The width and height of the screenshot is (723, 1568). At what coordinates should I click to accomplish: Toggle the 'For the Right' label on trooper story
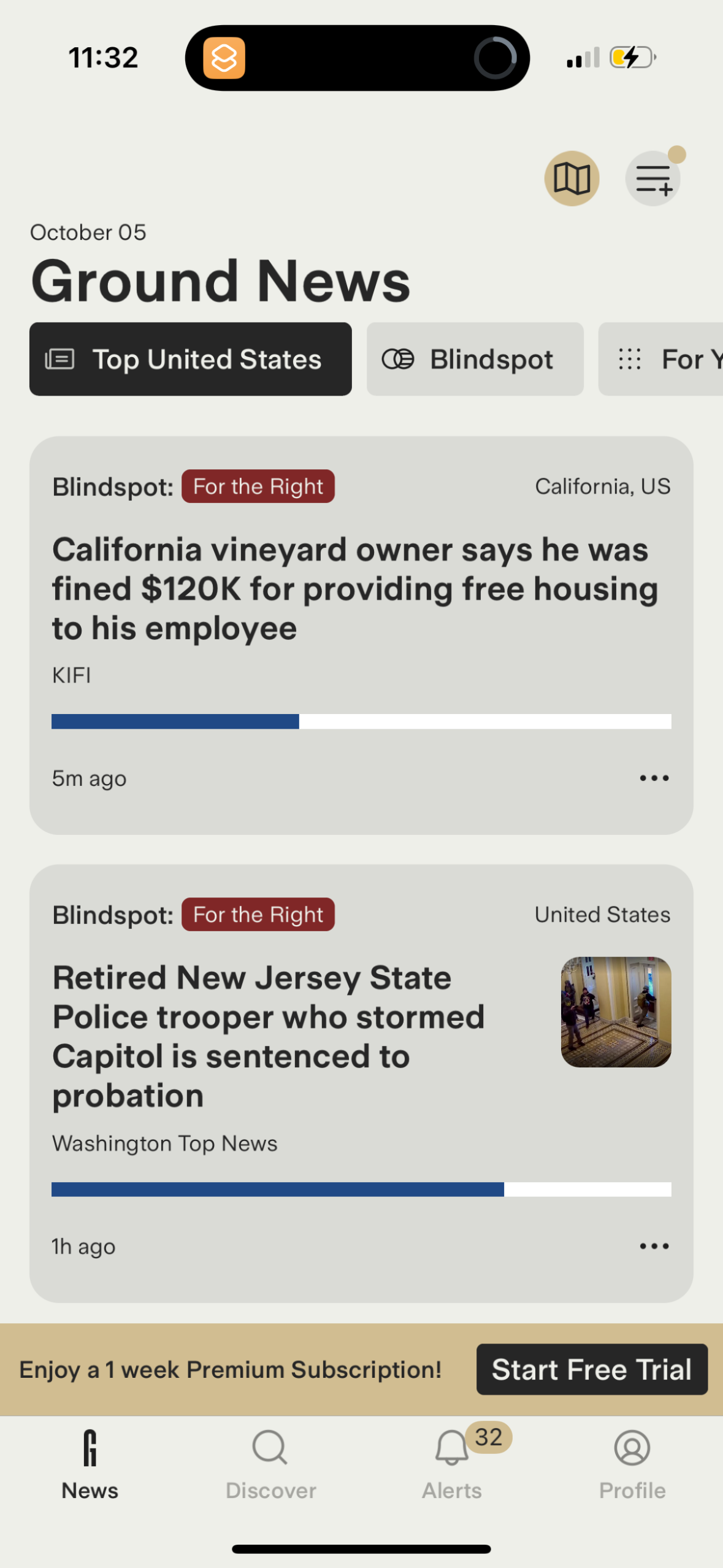coord(258,915)
